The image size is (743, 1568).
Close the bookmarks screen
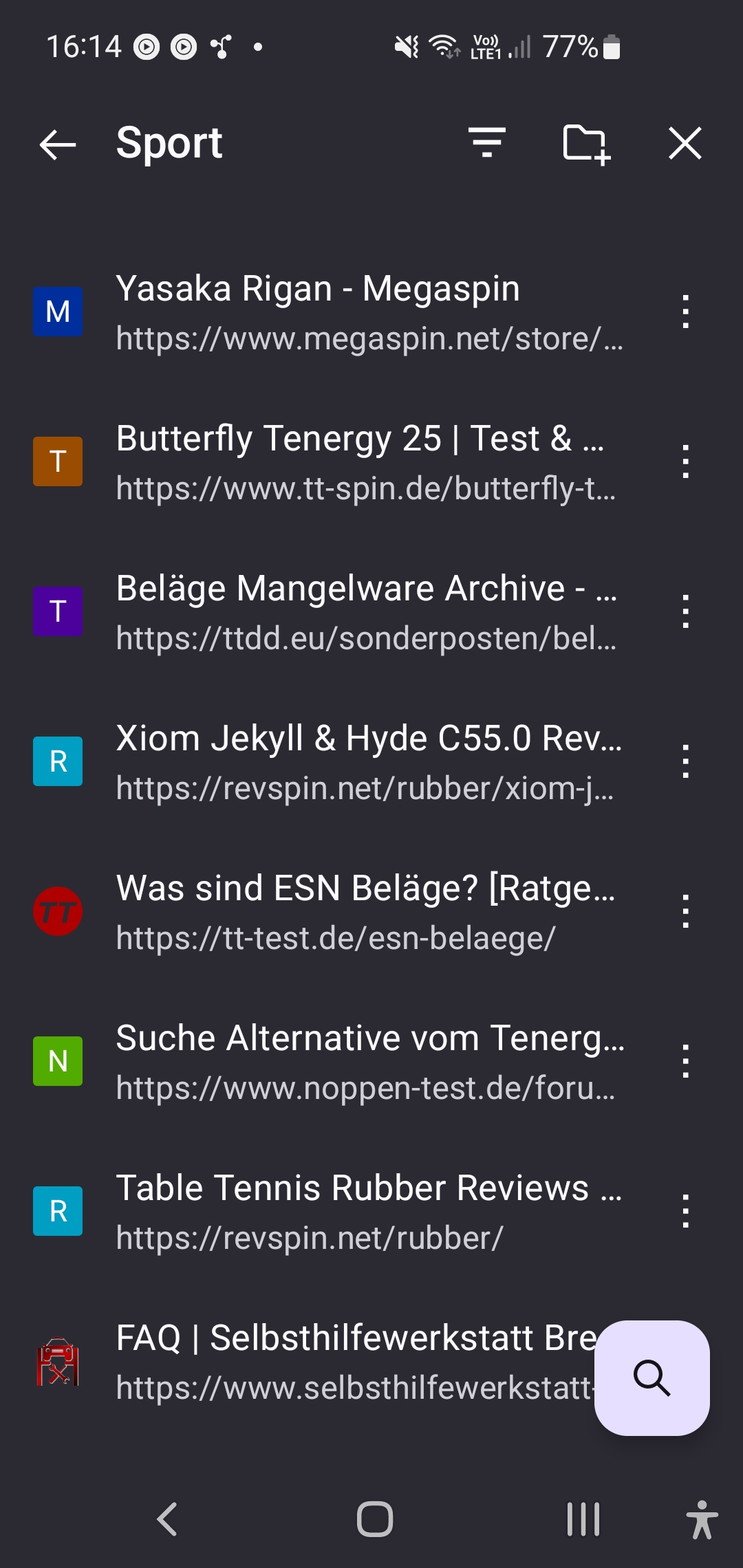[685, 144]
